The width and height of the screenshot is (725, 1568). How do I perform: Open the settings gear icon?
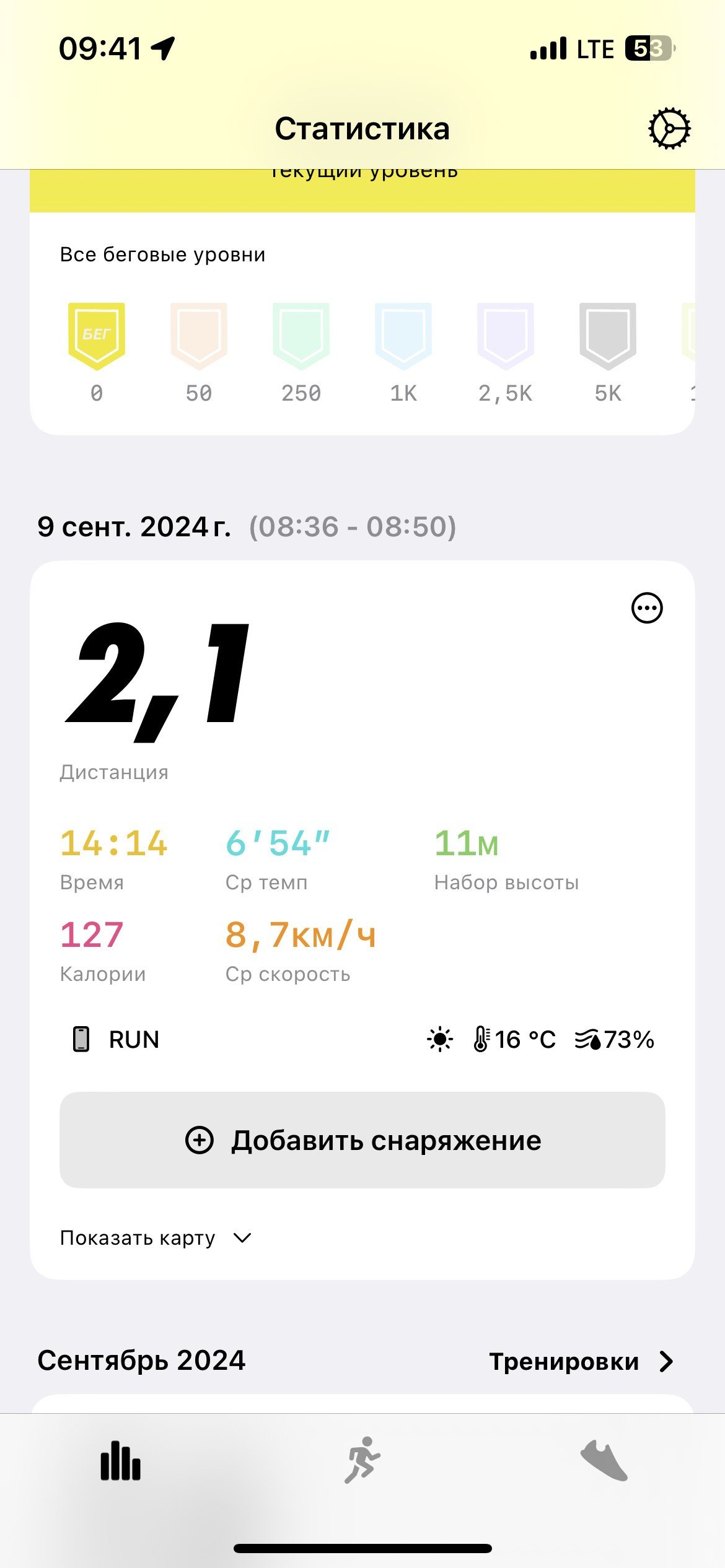[669, 129]
